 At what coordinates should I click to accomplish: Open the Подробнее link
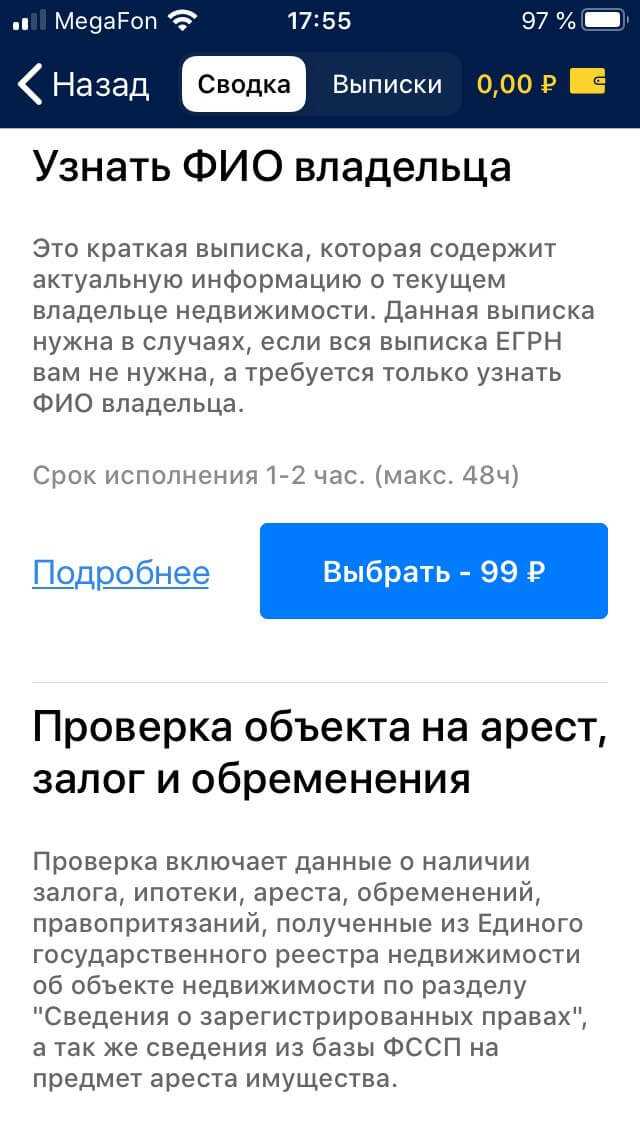121,573
